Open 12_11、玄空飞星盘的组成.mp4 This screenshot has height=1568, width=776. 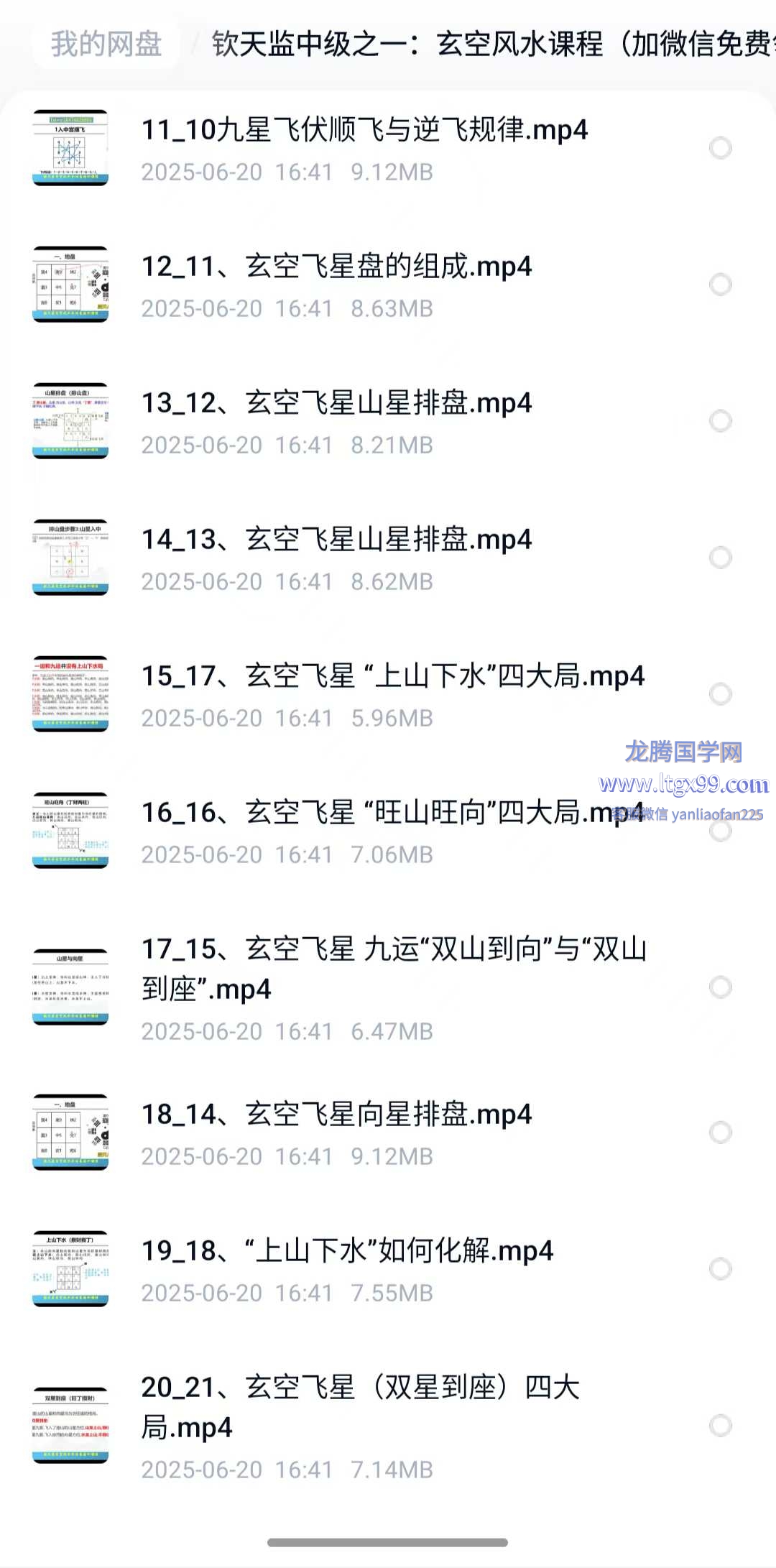(336, 267)
